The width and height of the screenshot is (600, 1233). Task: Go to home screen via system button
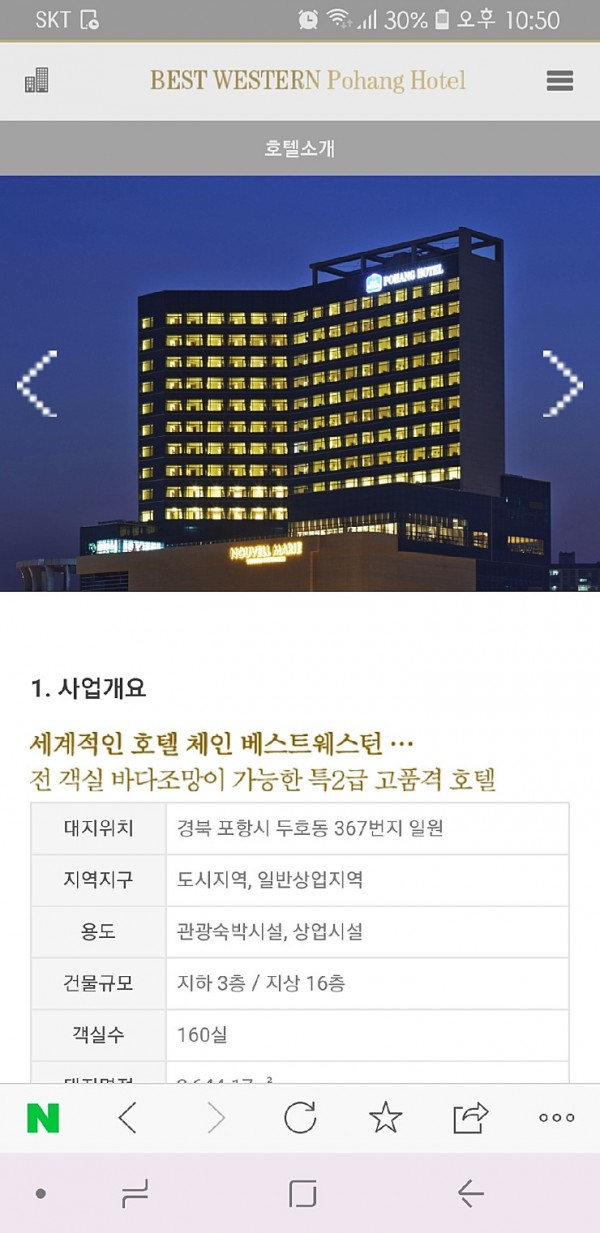[x=302, y=1193]
